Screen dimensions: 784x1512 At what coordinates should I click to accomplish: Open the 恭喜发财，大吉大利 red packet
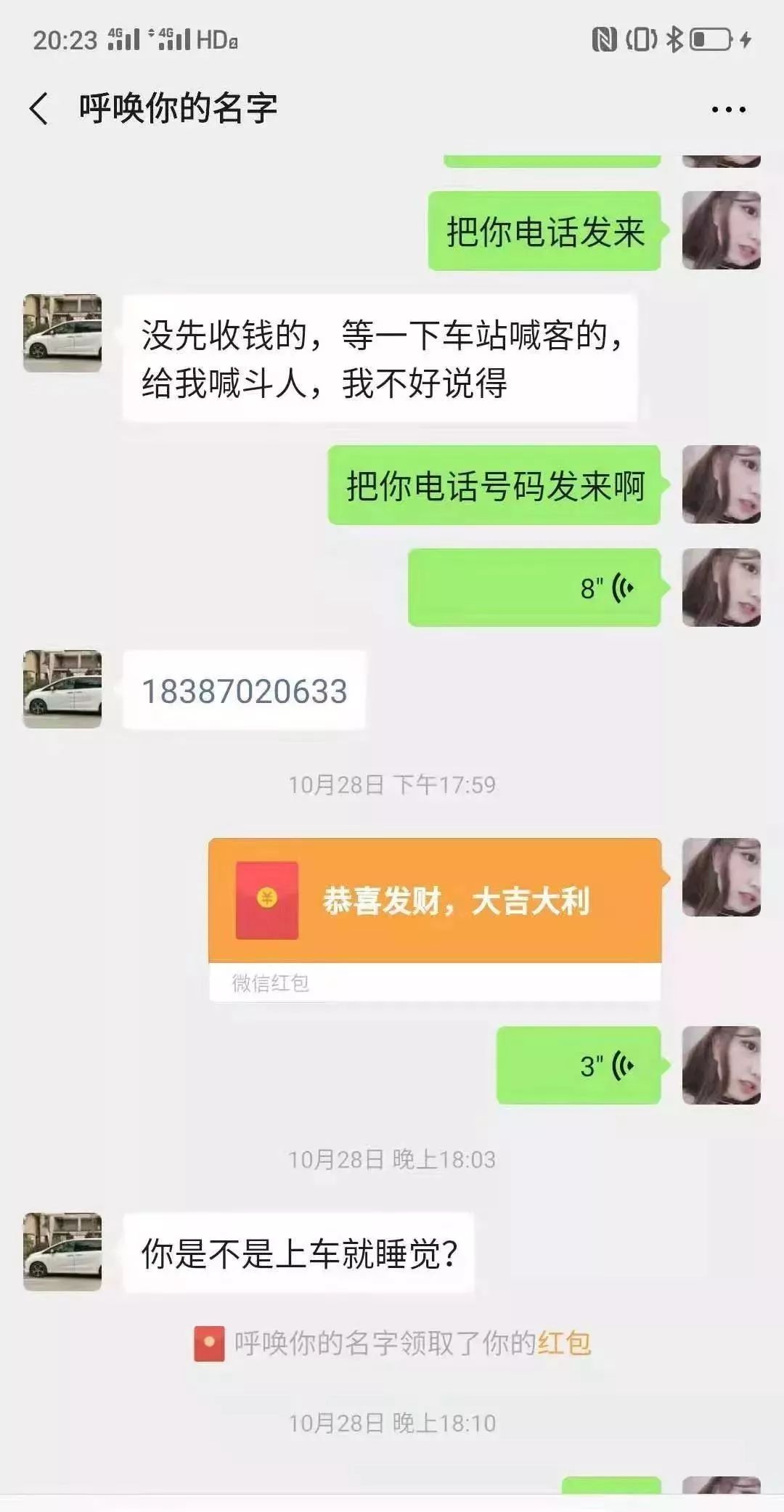[x=434, y=902]
